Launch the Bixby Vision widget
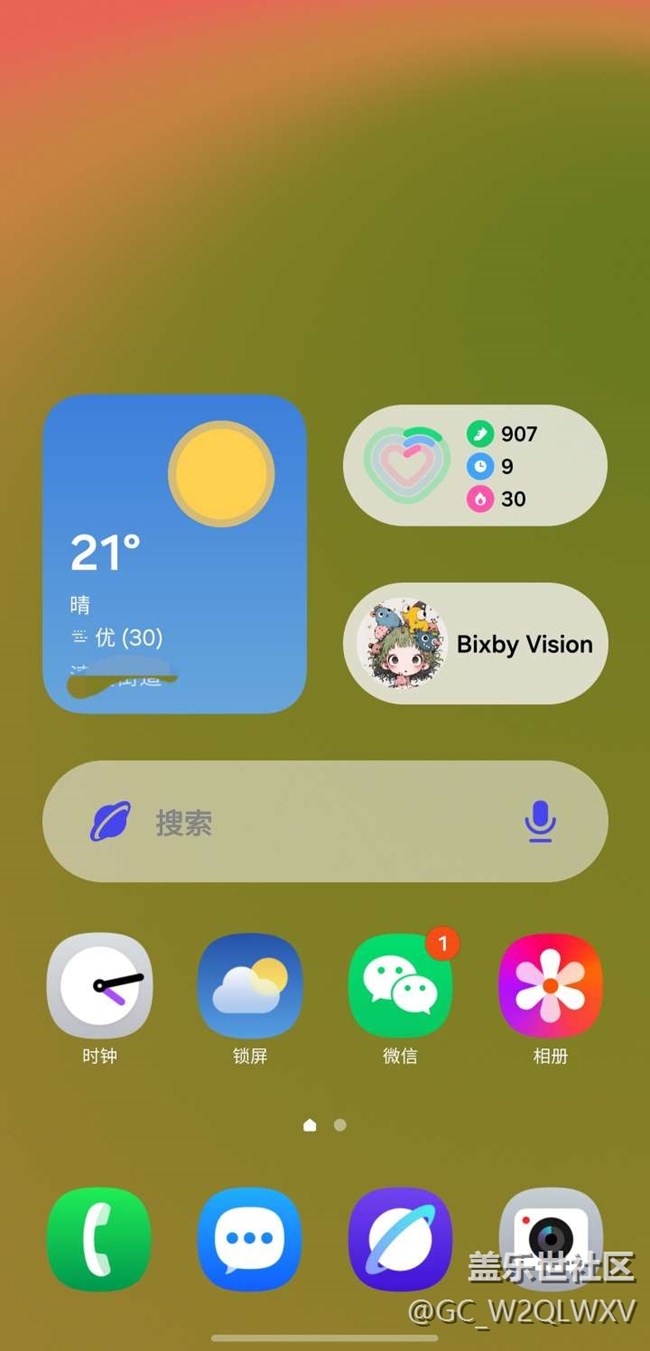Viewport: 650px width, 1351px height. click(475, 644)
